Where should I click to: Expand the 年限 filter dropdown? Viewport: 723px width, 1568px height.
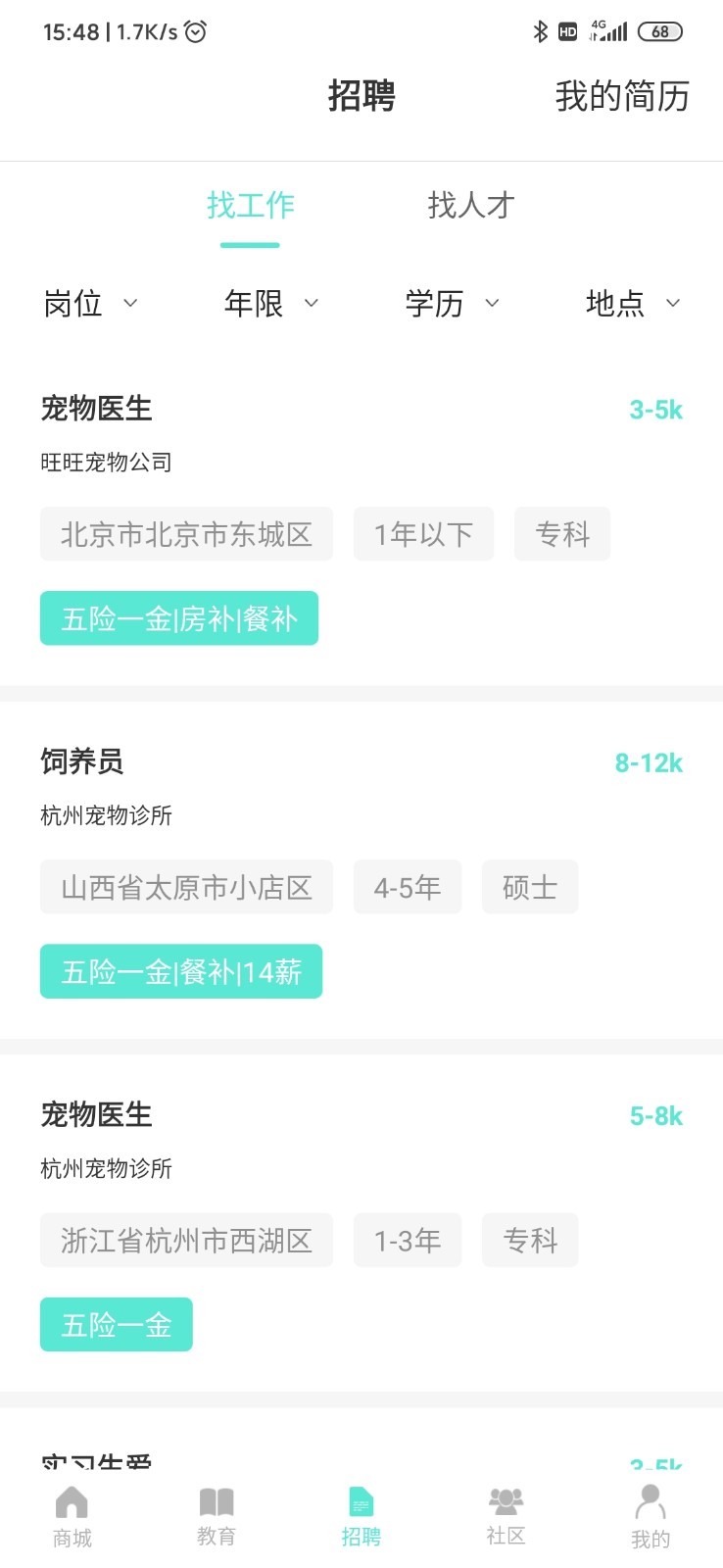(x=271, y=304)
